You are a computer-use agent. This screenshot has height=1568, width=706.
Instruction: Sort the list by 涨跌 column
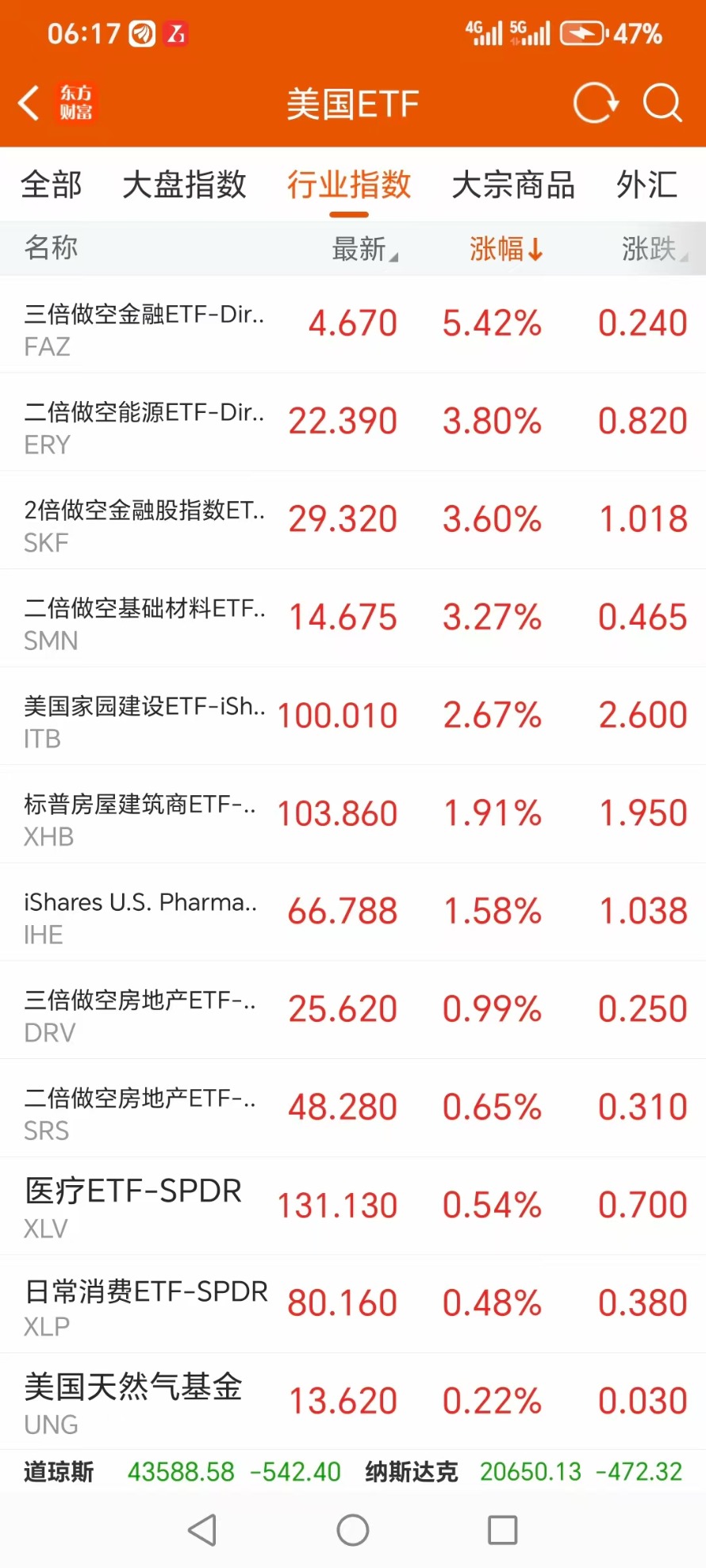(x=654, y=249)
